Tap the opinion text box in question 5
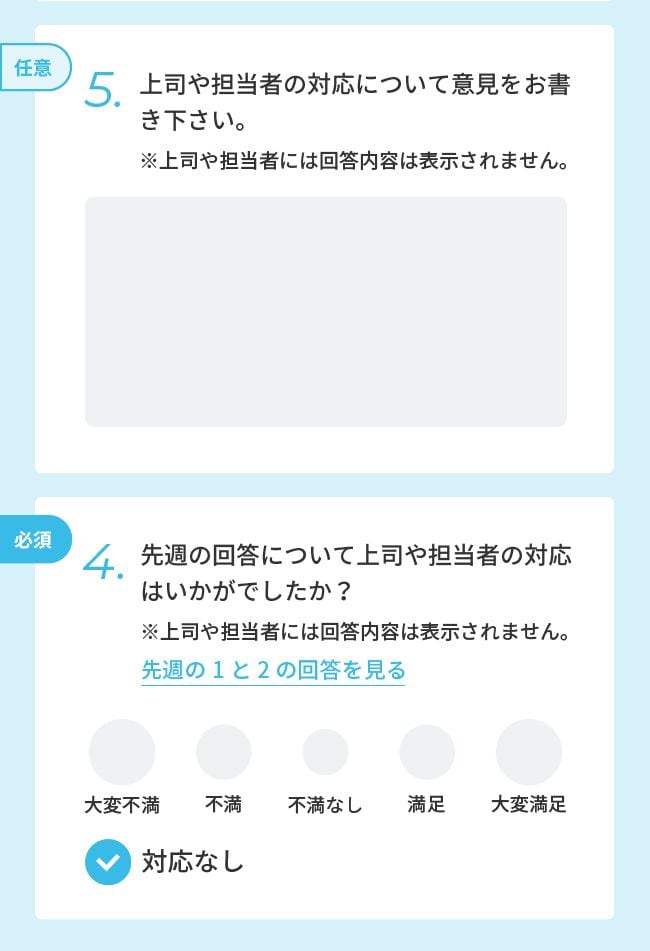The image size is (650, 951). coord(325,311)
